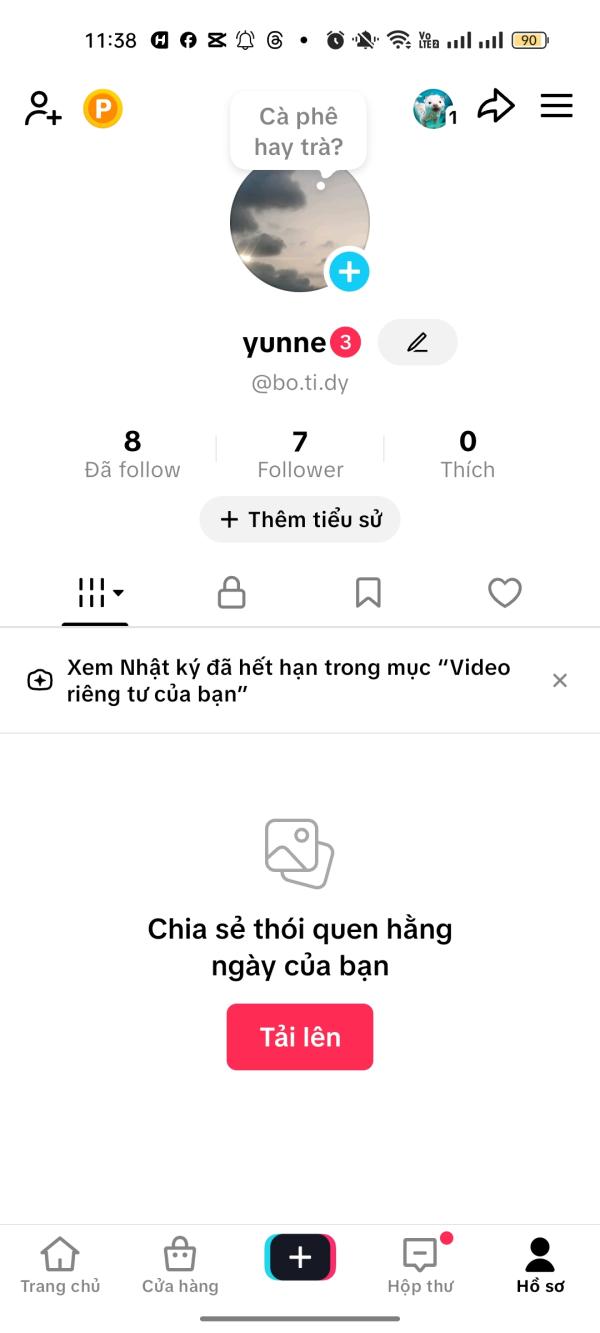Tap the Tải lên upload button
Screen dimensions: 600x1333
(x=300, y=1037)
